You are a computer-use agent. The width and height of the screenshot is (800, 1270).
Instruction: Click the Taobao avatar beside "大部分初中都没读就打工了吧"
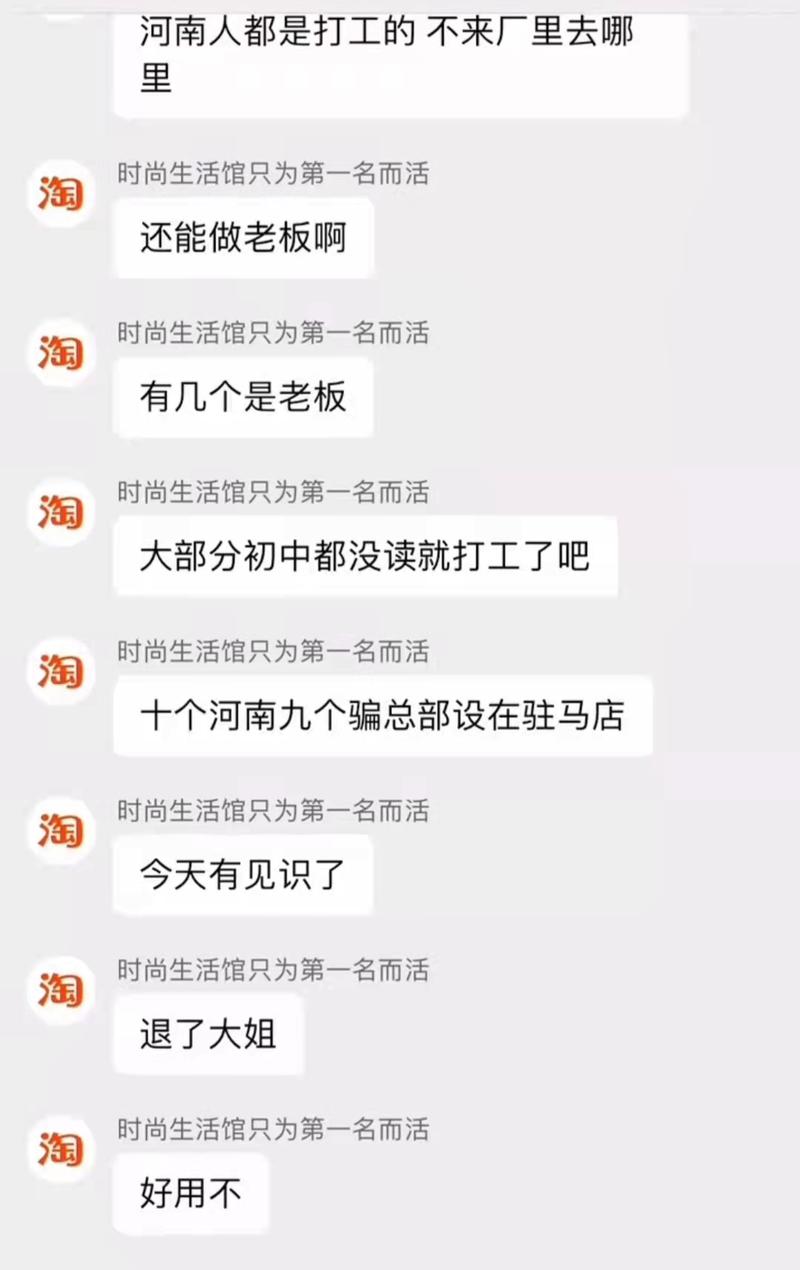pos(61,514)
